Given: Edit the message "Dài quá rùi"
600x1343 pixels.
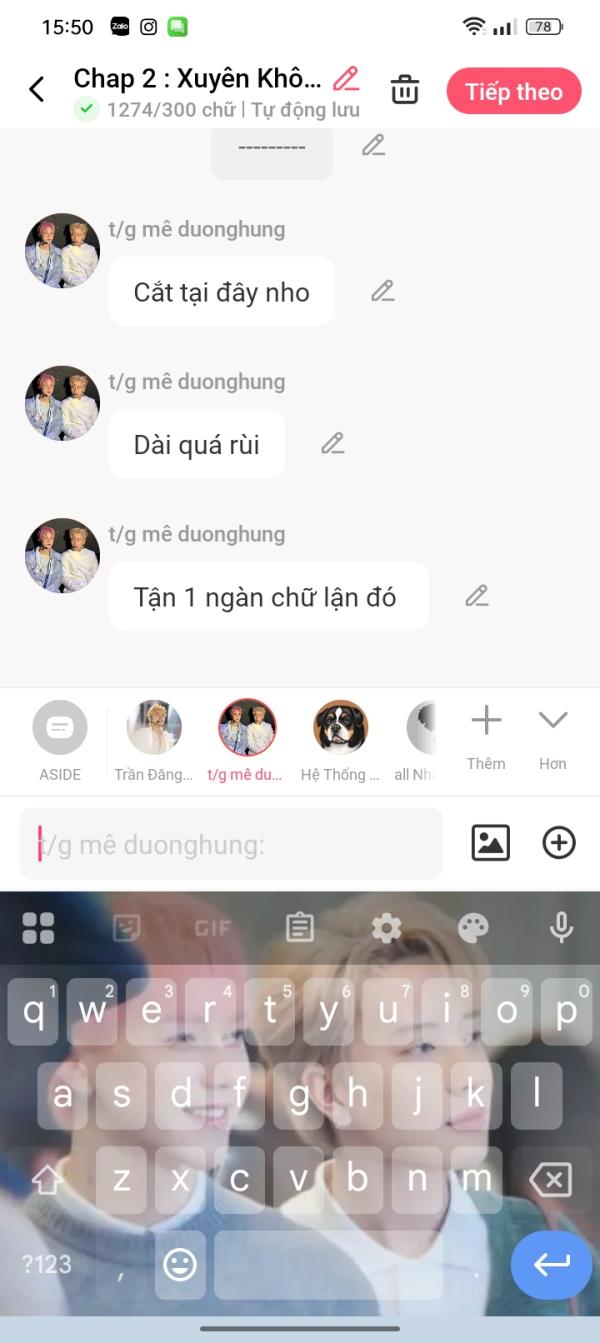Looking at the screenshot, I should tap(333, 443).
